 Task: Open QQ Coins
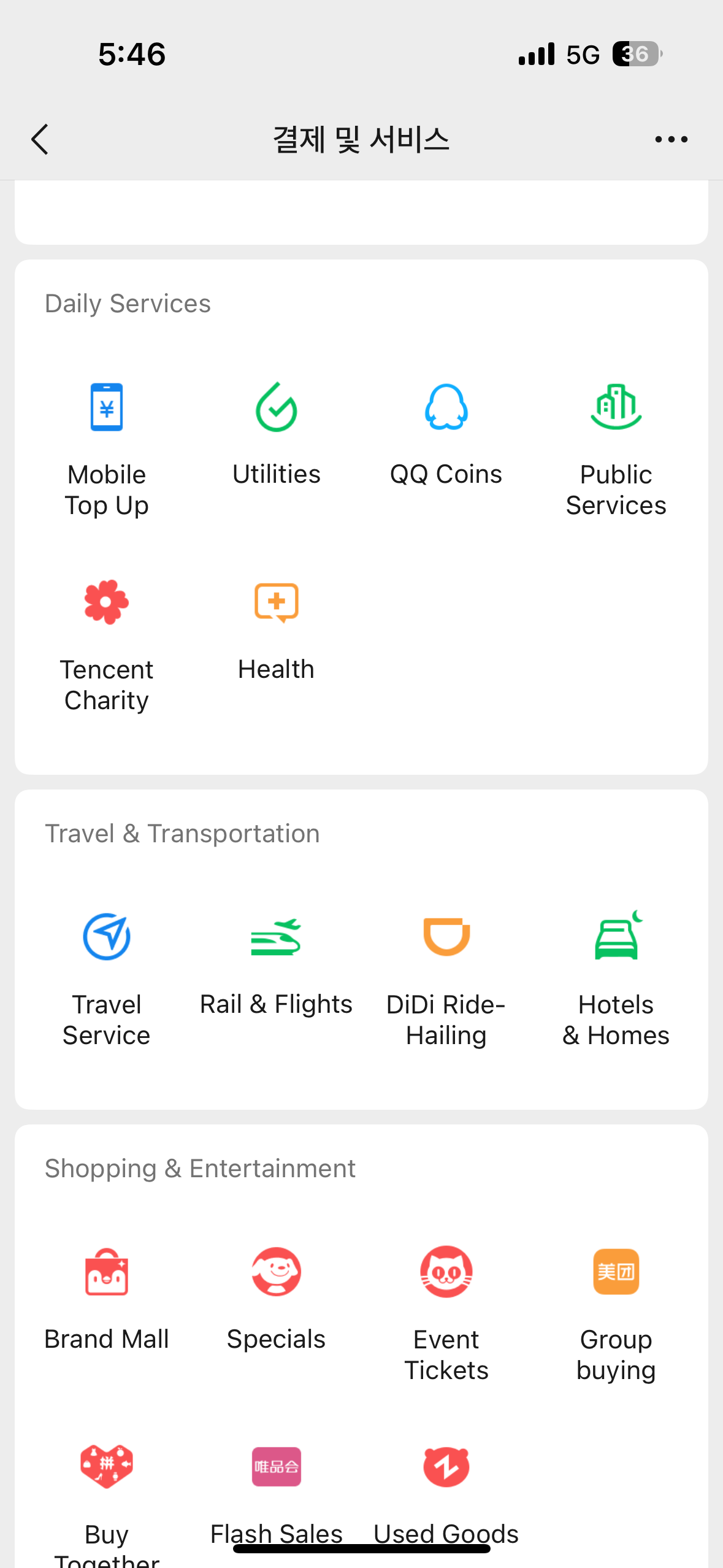[x=446, y=435]
